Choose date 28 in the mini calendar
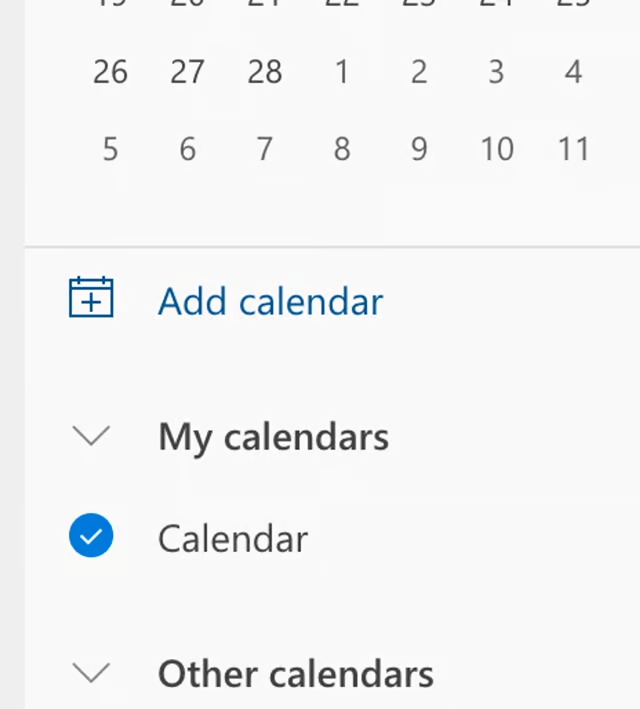This screenshot has width=640, height=709. (x=264, y=72)
